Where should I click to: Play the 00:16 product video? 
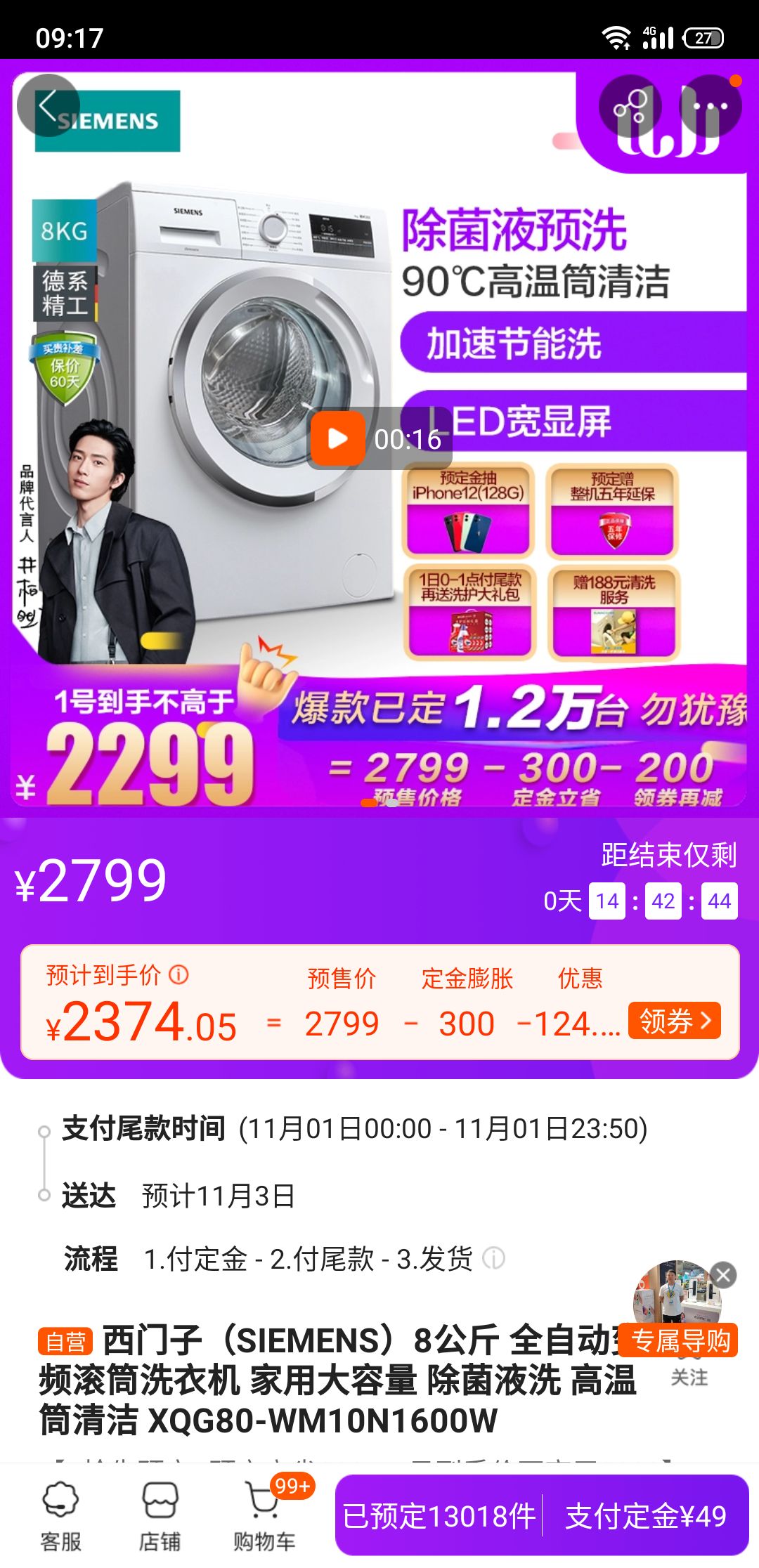click(x=338, y=439)
